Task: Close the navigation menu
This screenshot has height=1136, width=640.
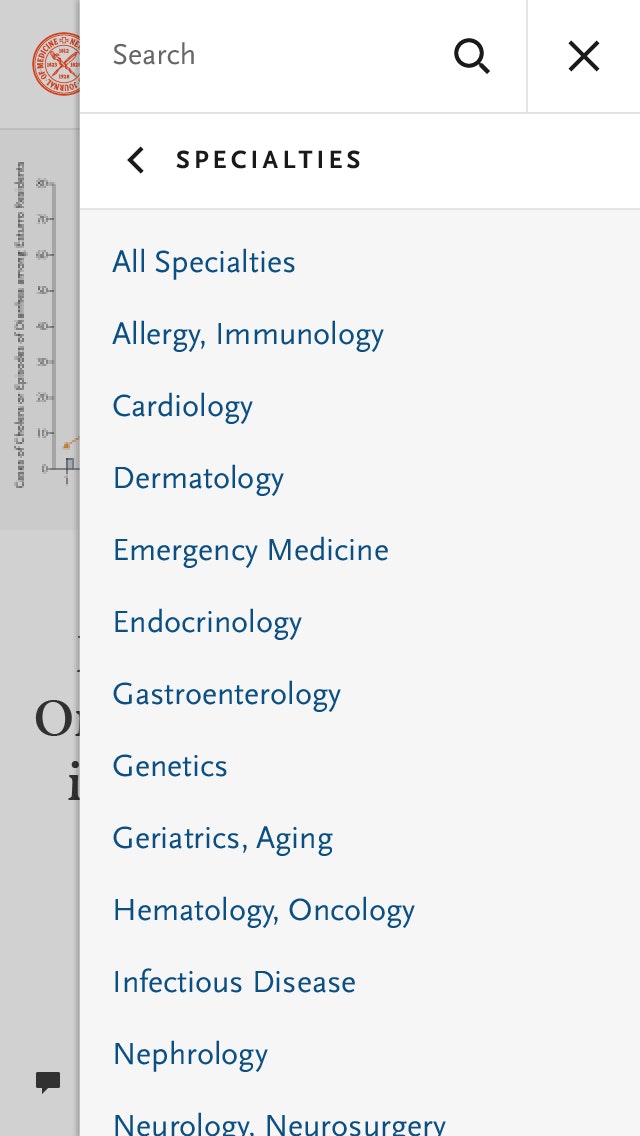Action: click(x=583, y=56)
